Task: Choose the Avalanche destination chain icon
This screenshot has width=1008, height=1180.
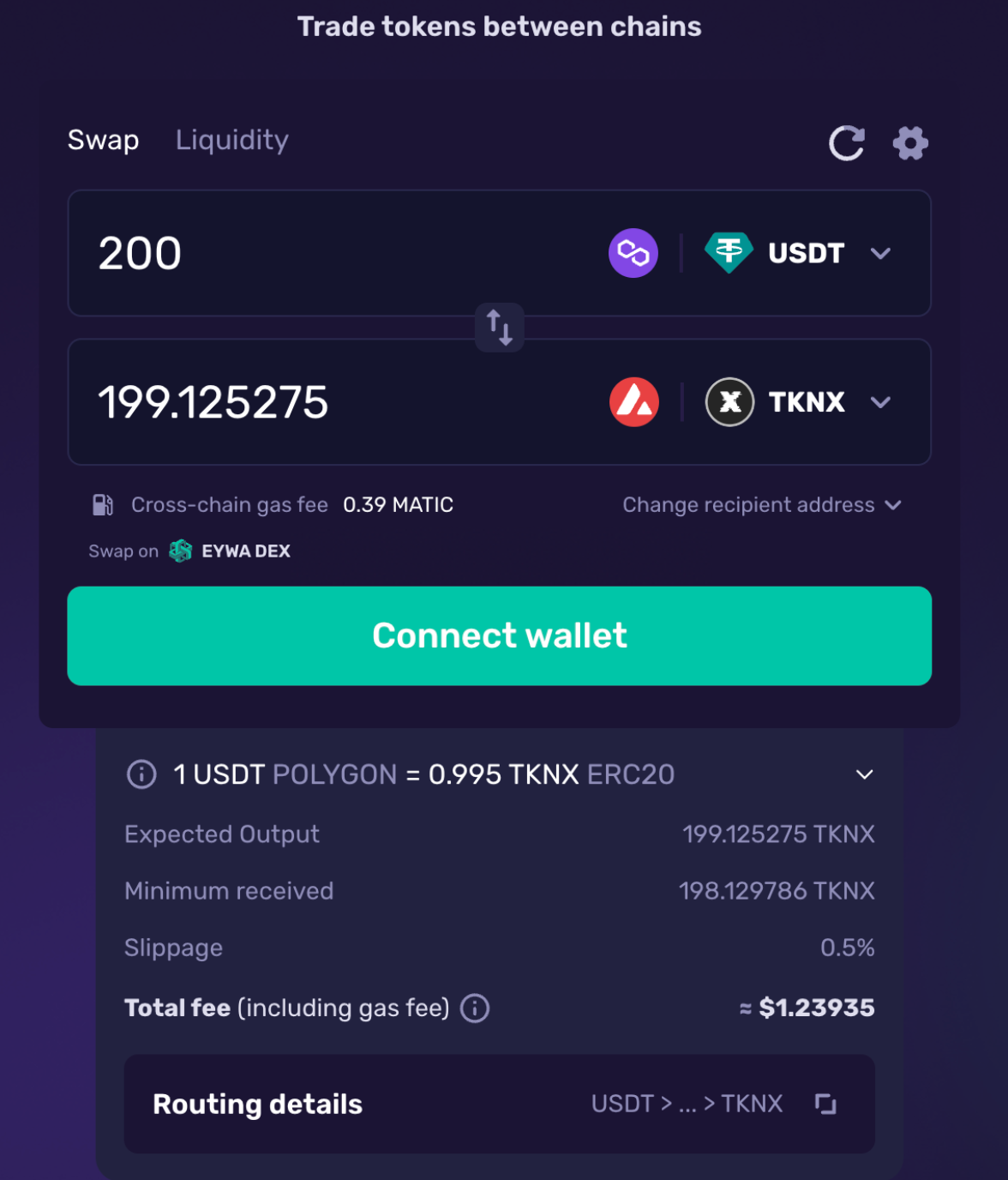Action: pyautogui.click(x=633, y=402)
